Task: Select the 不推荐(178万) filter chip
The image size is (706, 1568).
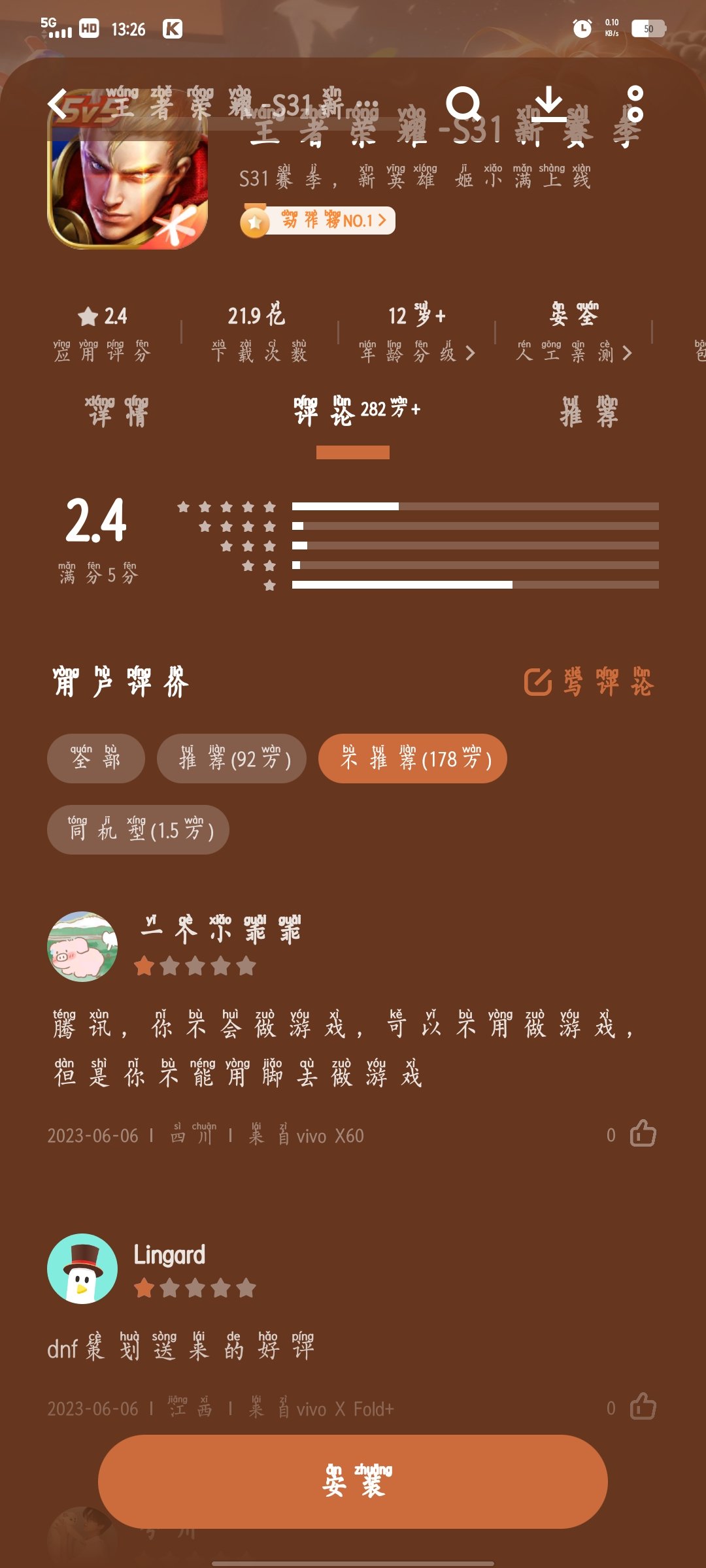Action: [412, 759]
